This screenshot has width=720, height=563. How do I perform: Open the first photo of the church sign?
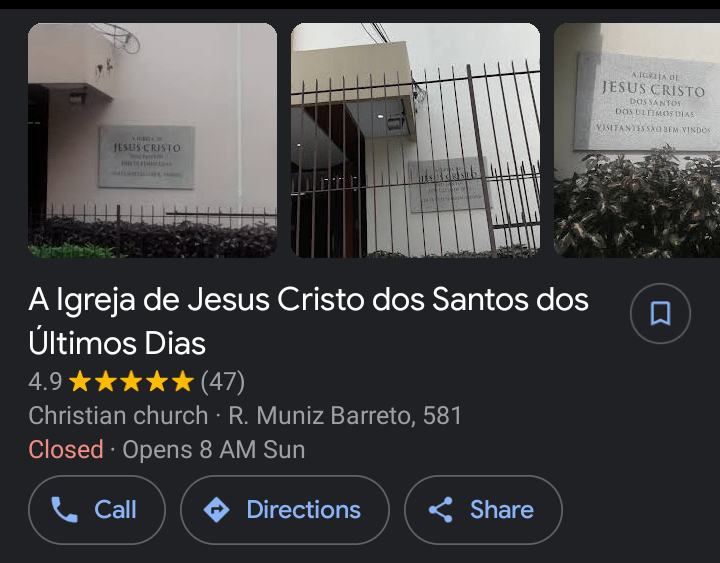pyautogui.click(x=152, y=140)
